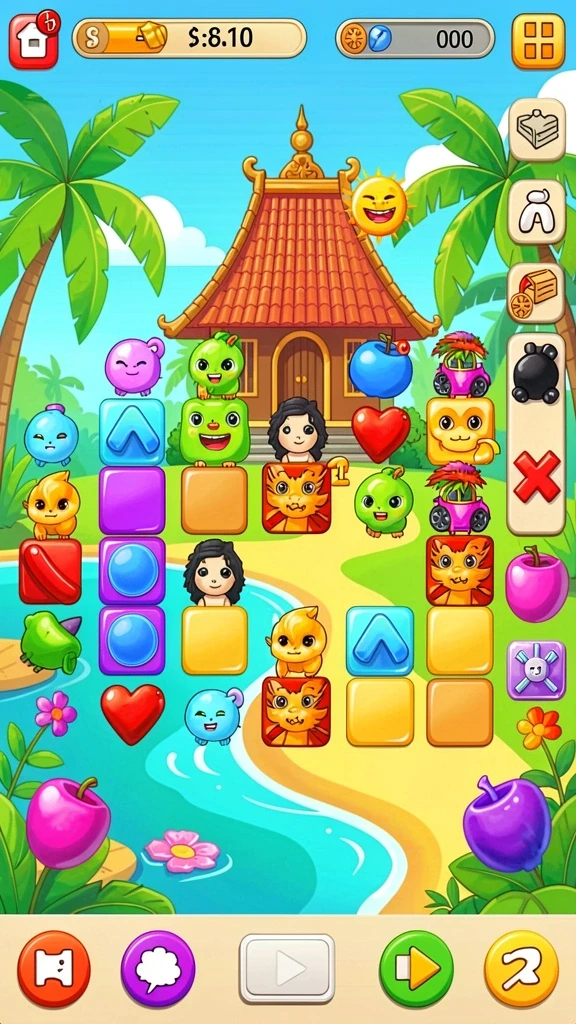The width and height of the screenshot is (576, 1024).
Task: Tap the red home button
Action: [33, 39]
